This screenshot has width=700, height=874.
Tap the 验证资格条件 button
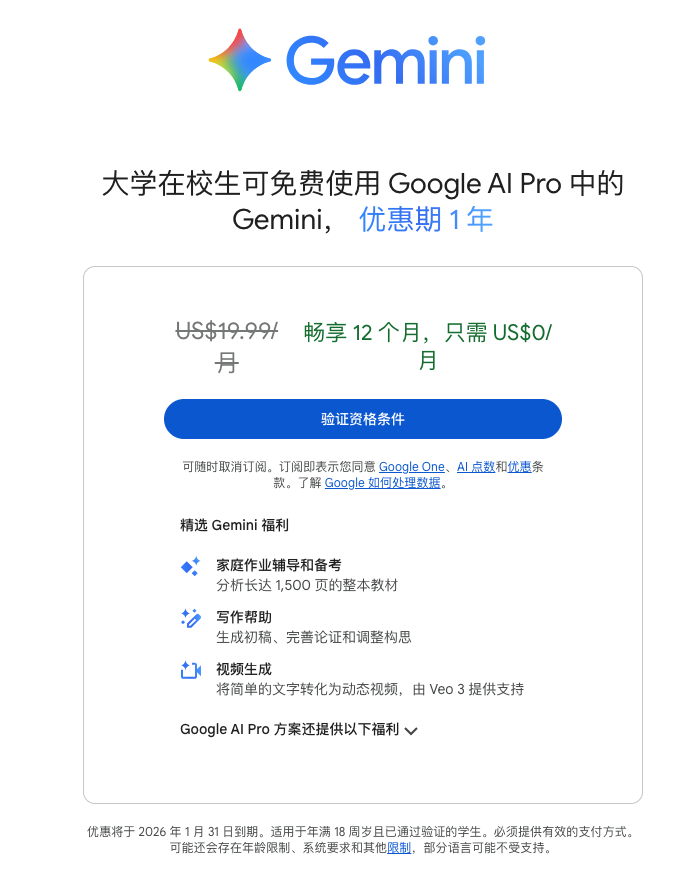pyautogui.click(x=362, y=419)
